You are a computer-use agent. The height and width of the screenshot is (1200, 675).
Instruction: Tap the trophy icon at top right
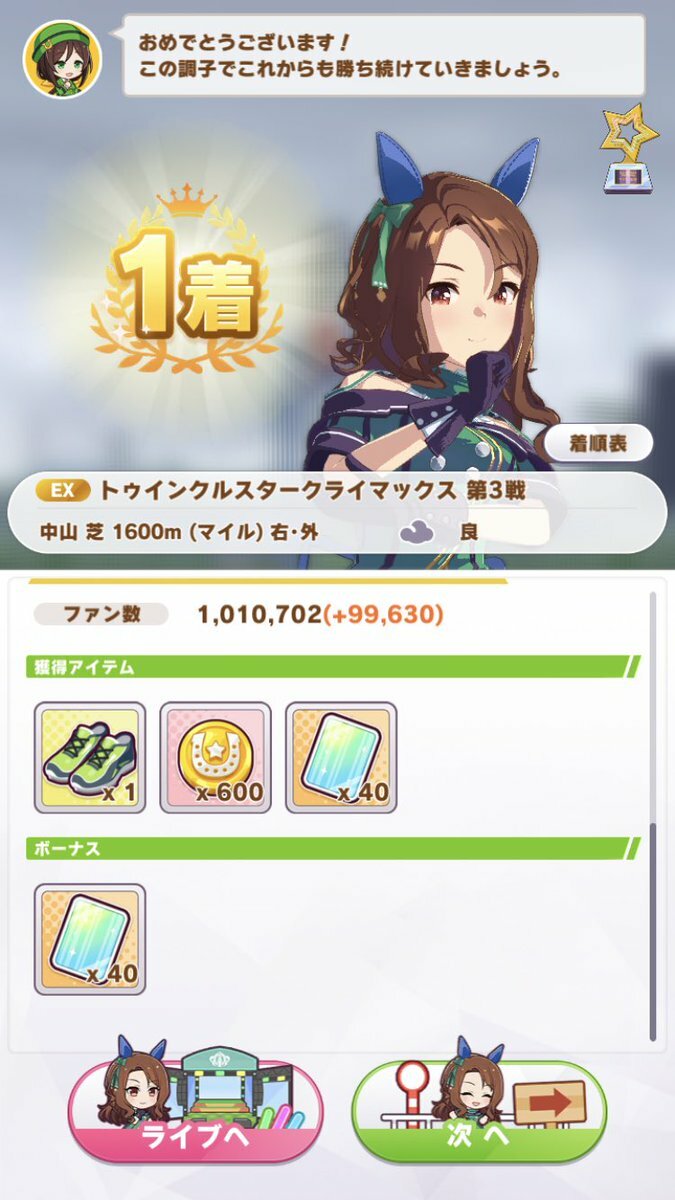point(631,150)
